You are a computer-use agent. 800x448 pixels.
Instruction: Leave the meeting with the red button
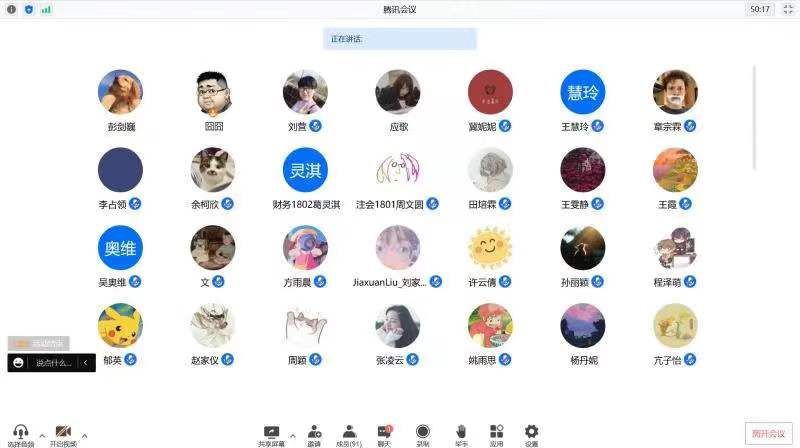[769, 433]
